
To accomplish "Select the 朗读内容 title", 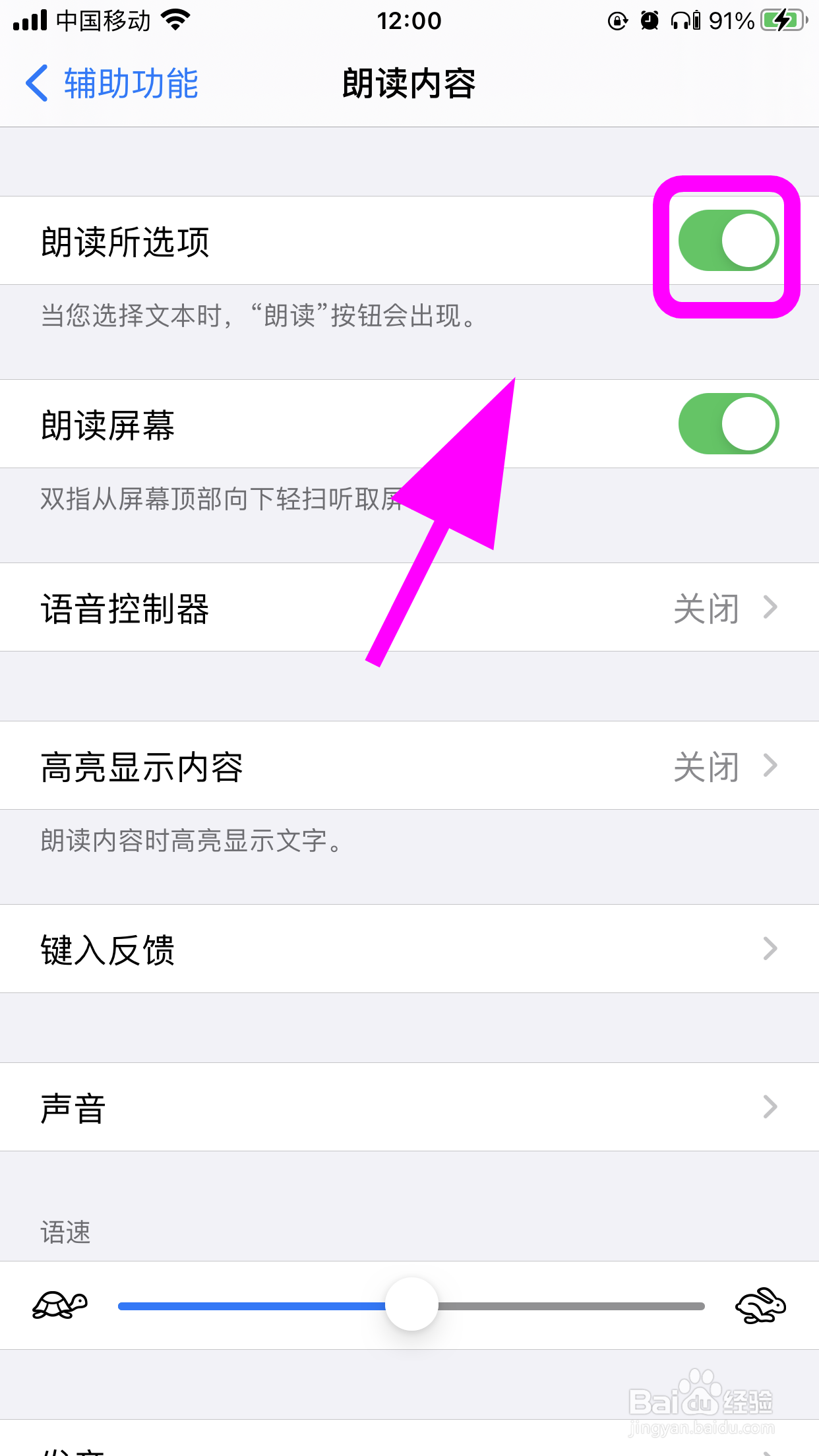I will (x=409, y=83).
